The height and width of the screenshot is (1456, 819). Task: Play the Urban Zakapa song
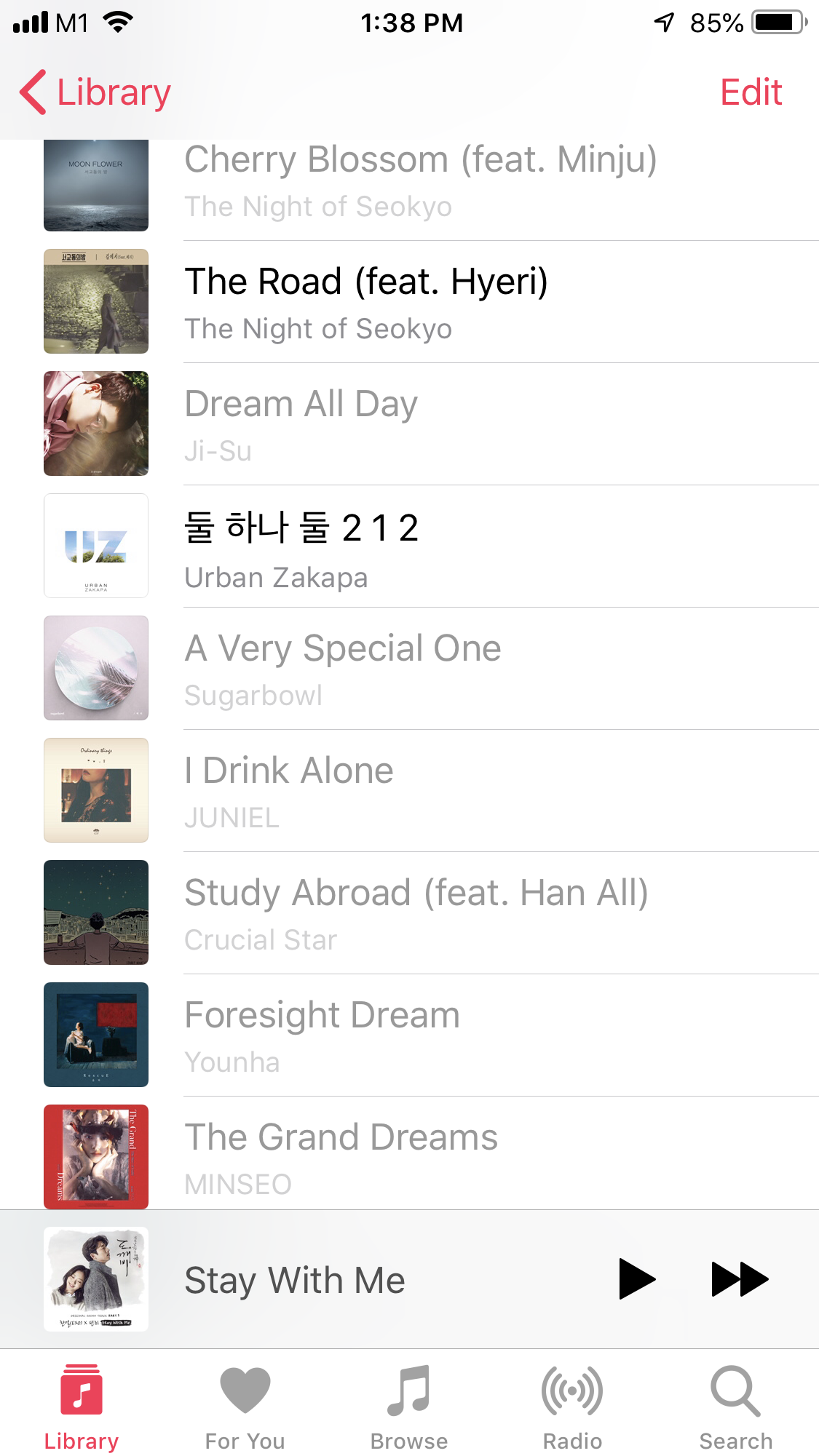coord(301,547)
